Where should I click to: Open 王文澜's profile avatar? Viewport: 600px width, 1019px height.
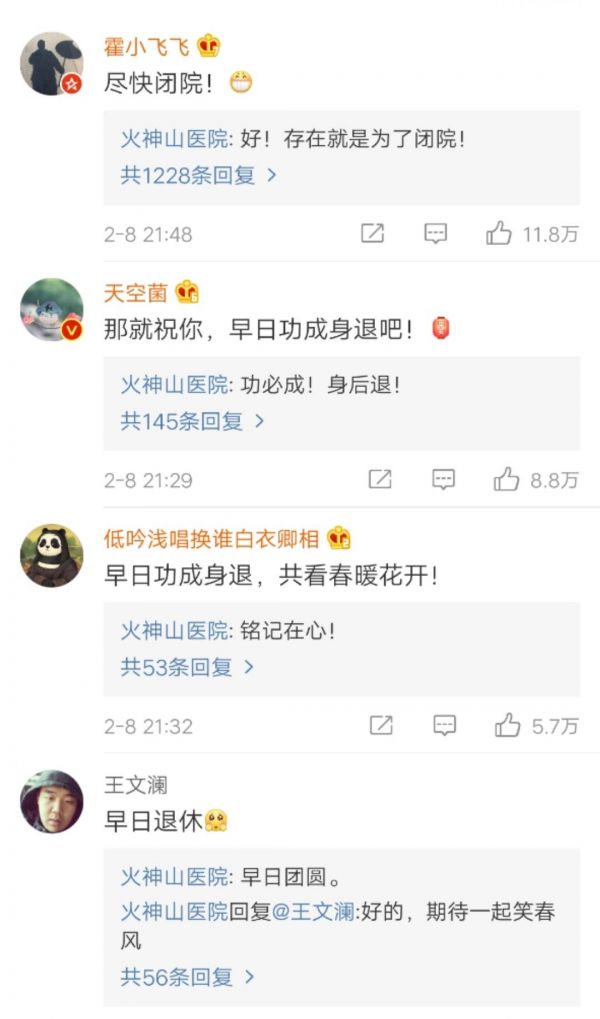pos(52,801)
